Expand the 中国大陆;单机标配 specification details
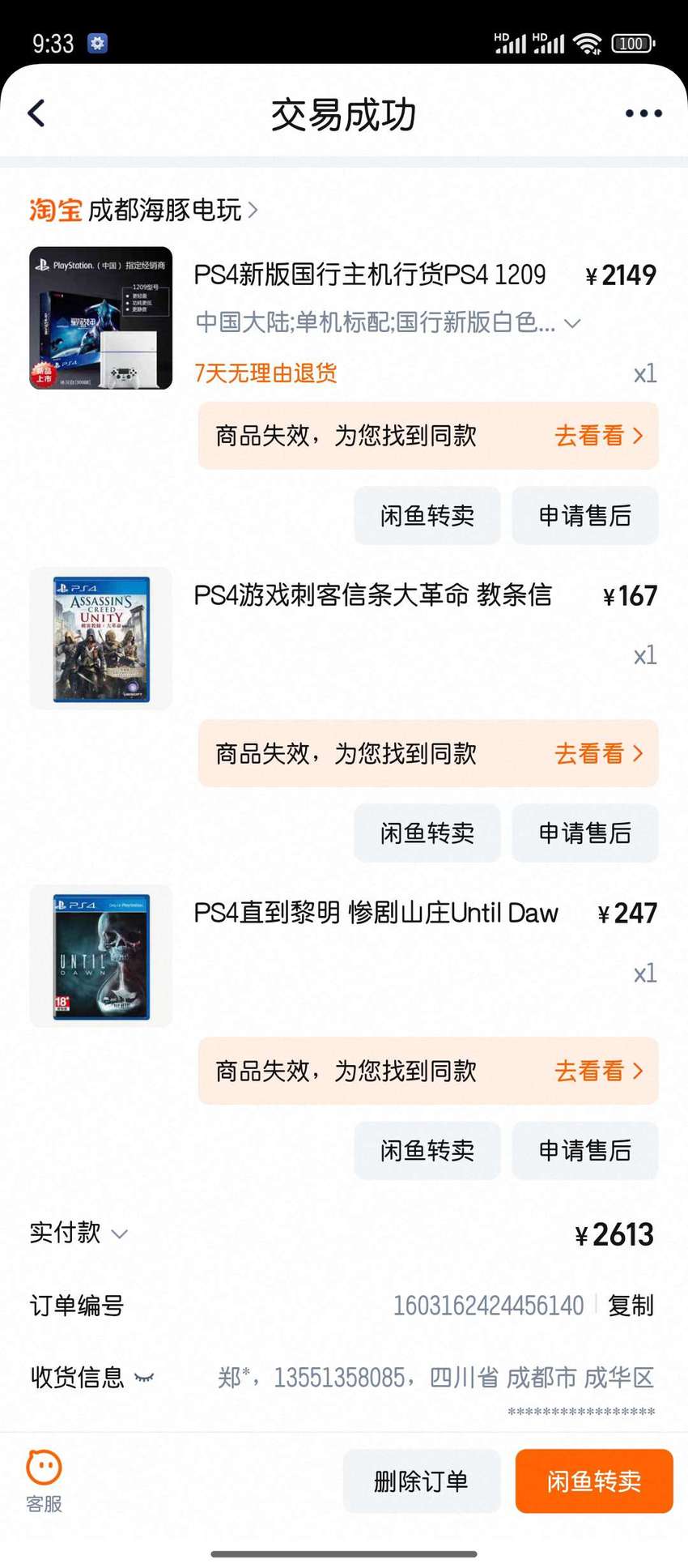The height and width of the screenshot is (1568, 688). point(389,322)
